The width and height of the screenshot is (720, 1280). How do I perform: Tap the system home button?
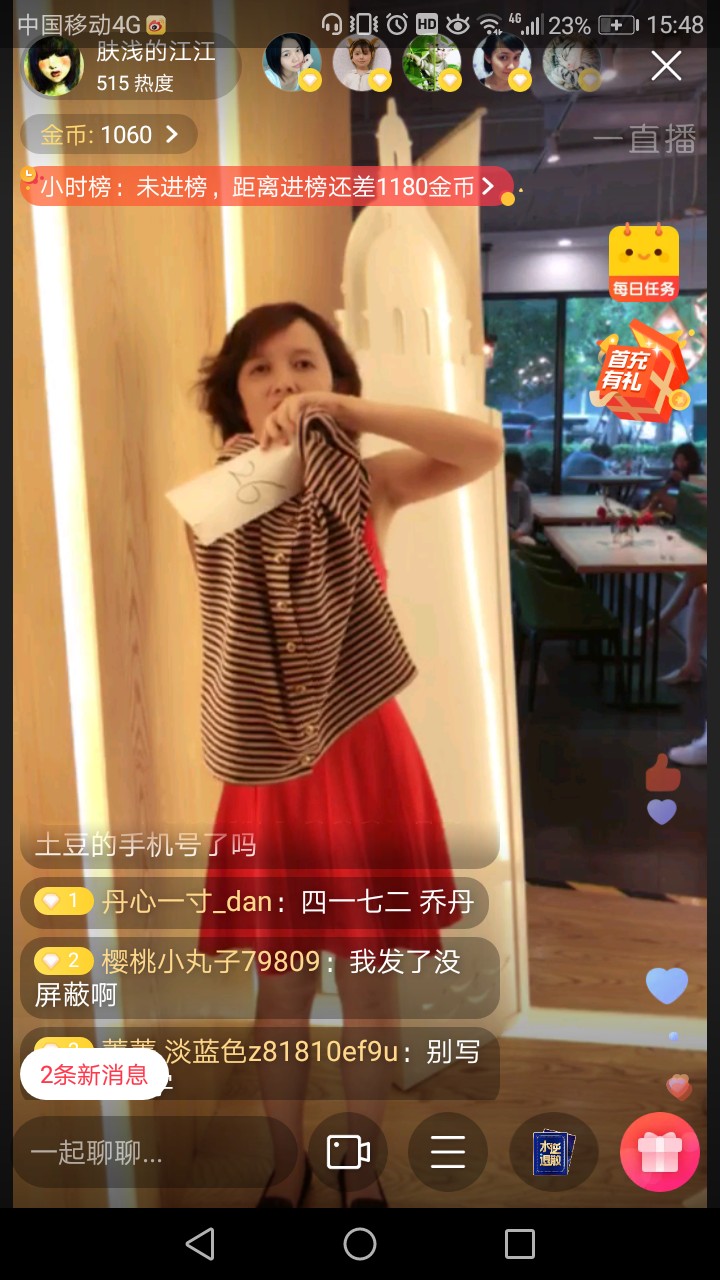pos(360,1244)
